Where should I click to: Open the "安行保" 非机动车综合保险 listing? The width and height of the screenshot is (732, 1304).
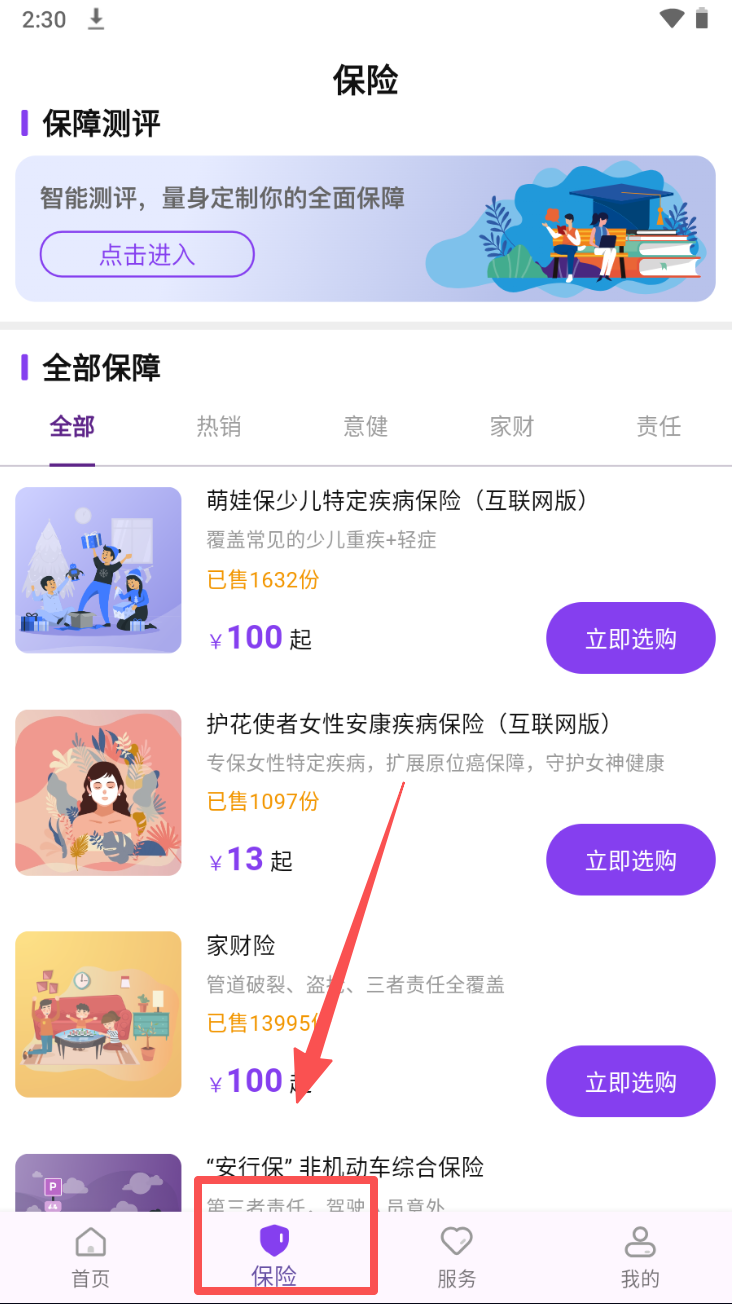tap(345, 1167)
